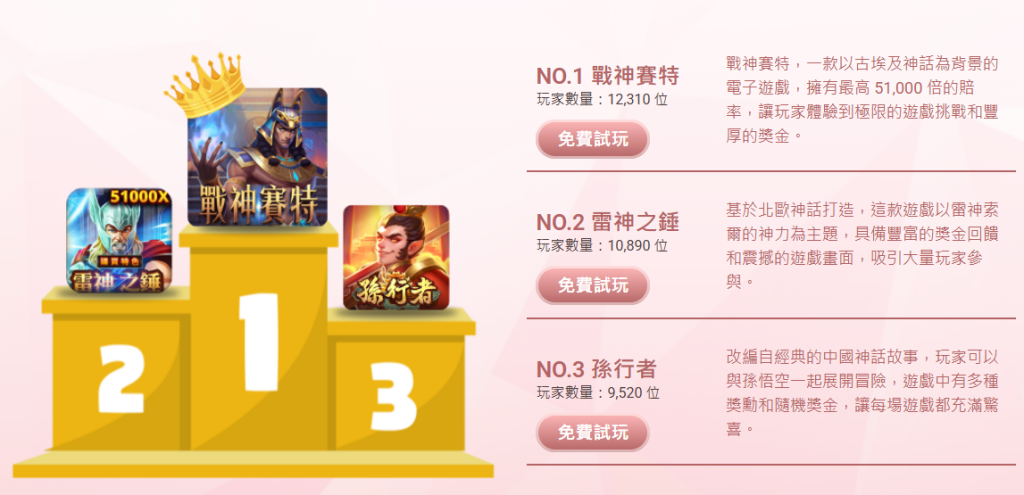Start free trial of NO.3 孫行者
The width and height of the screenshot is (1024, 495).
pos(593,432)
